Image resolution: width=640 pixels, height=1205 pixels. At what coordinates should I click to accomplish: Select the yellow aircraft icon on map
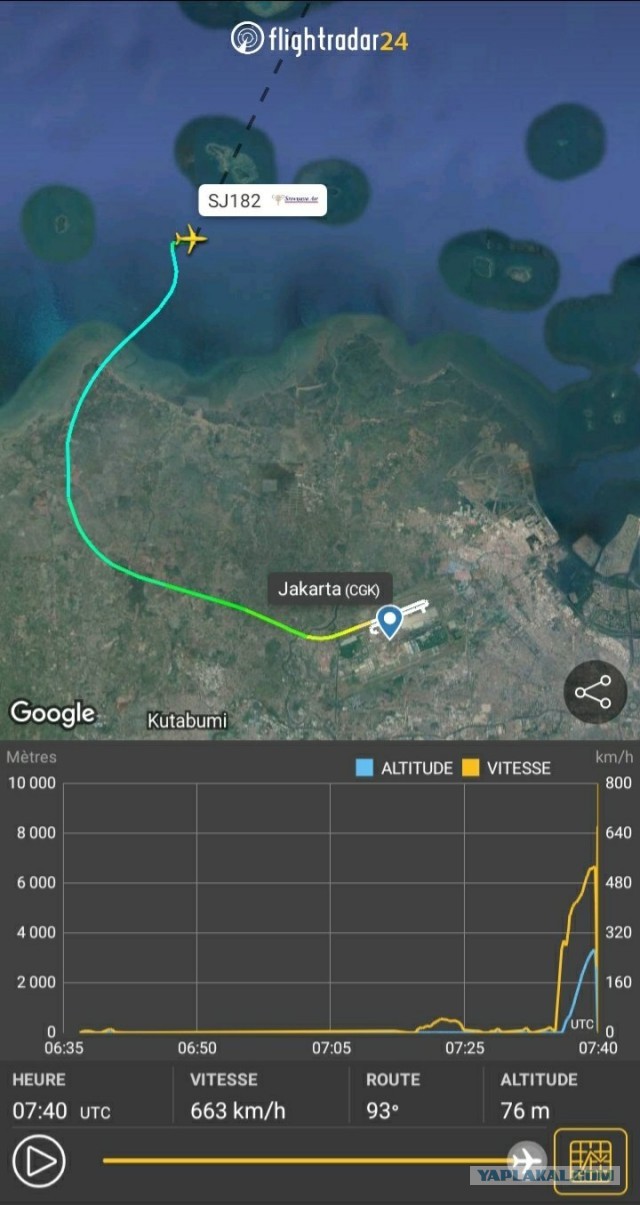(188, 239)
